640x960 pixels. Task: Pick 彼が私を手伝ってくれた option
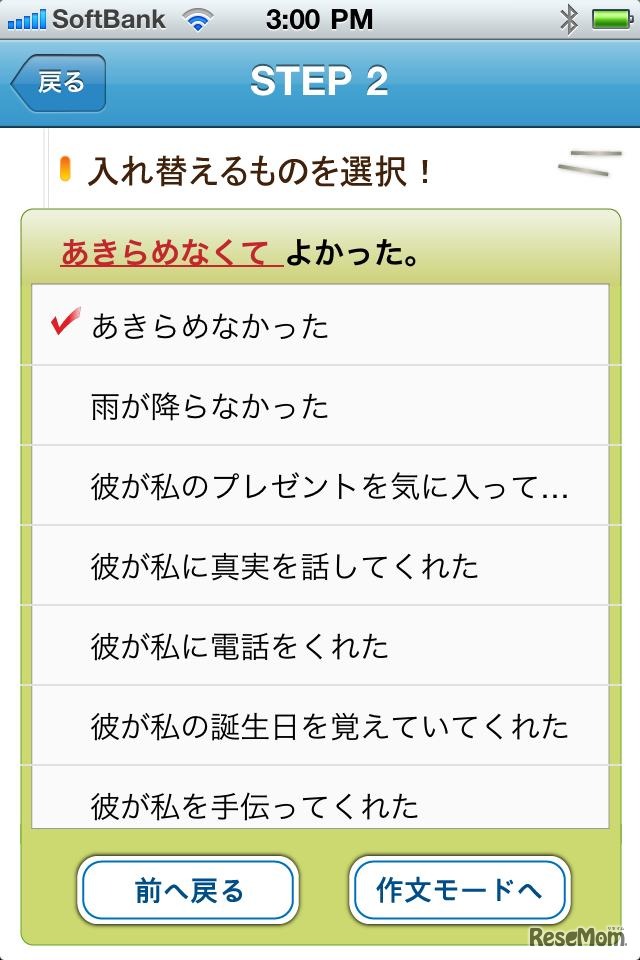click(x=320, y=802)
